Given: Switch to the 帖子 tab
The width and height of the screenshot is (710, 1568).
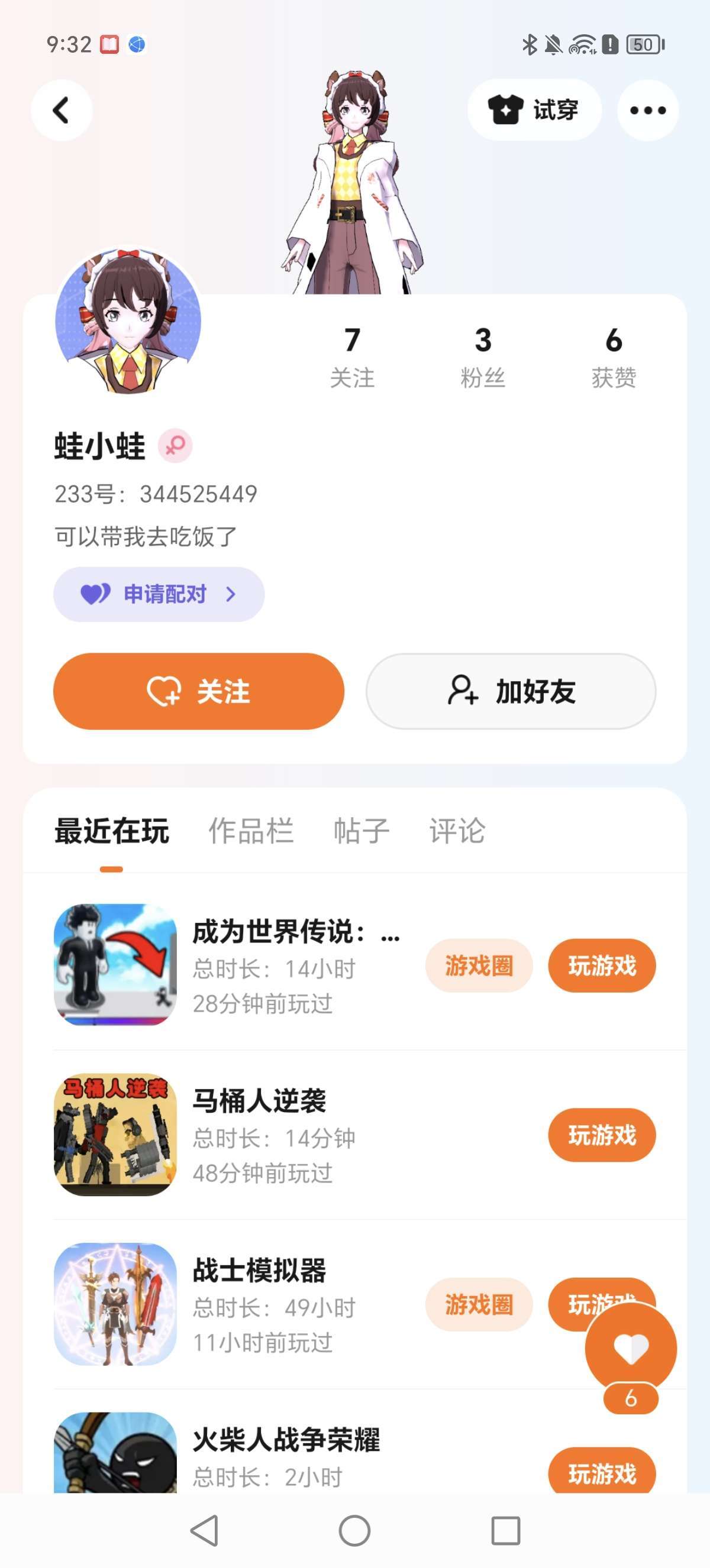Looking at the screenshot, I should [x=361, y=831].
